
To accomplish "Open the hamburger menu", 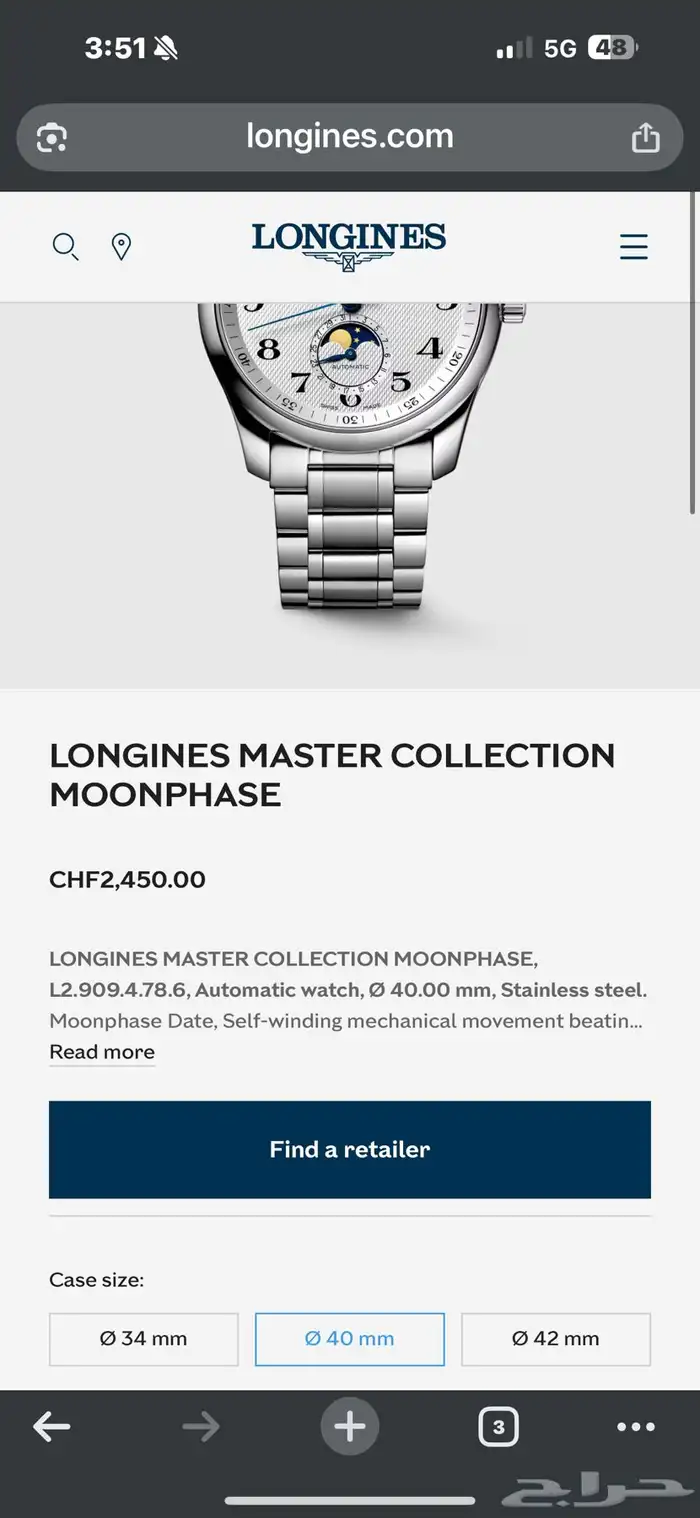I will (x=634, y=246).
